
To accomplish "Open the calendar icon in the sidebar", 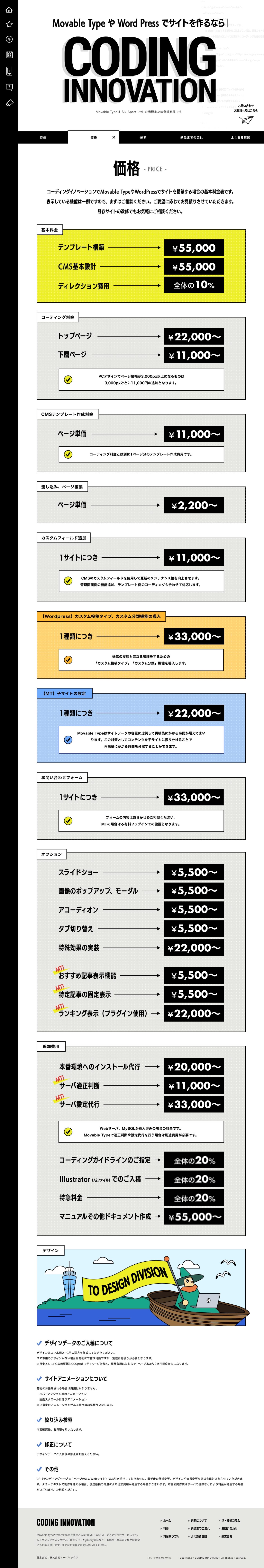I will (9, 55).
